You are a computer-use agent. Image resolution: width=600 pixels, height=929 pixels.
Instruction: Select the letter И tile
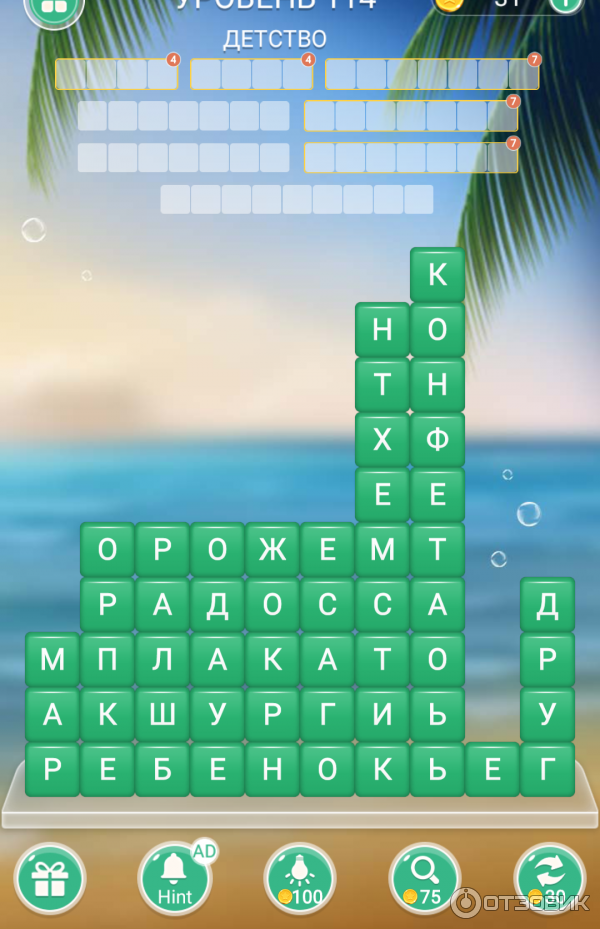pyautogui.click(x=382, y=715)
